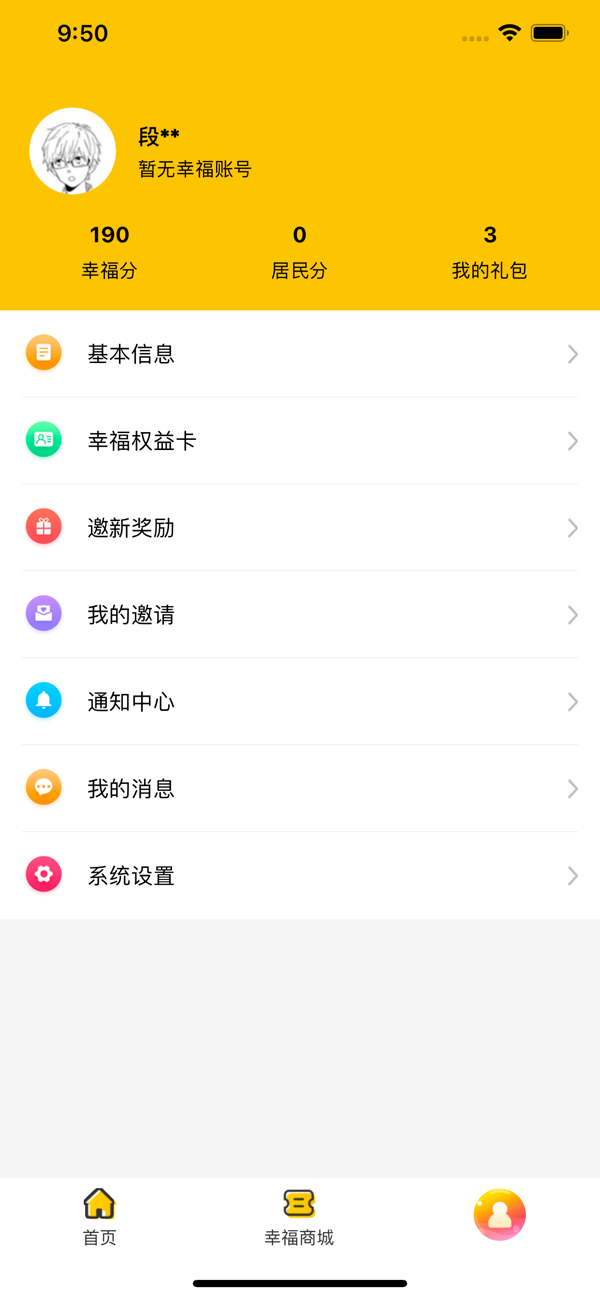This screenshot has height=1299, width=600.
Task: Go to 通知中心
Action: tap(300, 702)
